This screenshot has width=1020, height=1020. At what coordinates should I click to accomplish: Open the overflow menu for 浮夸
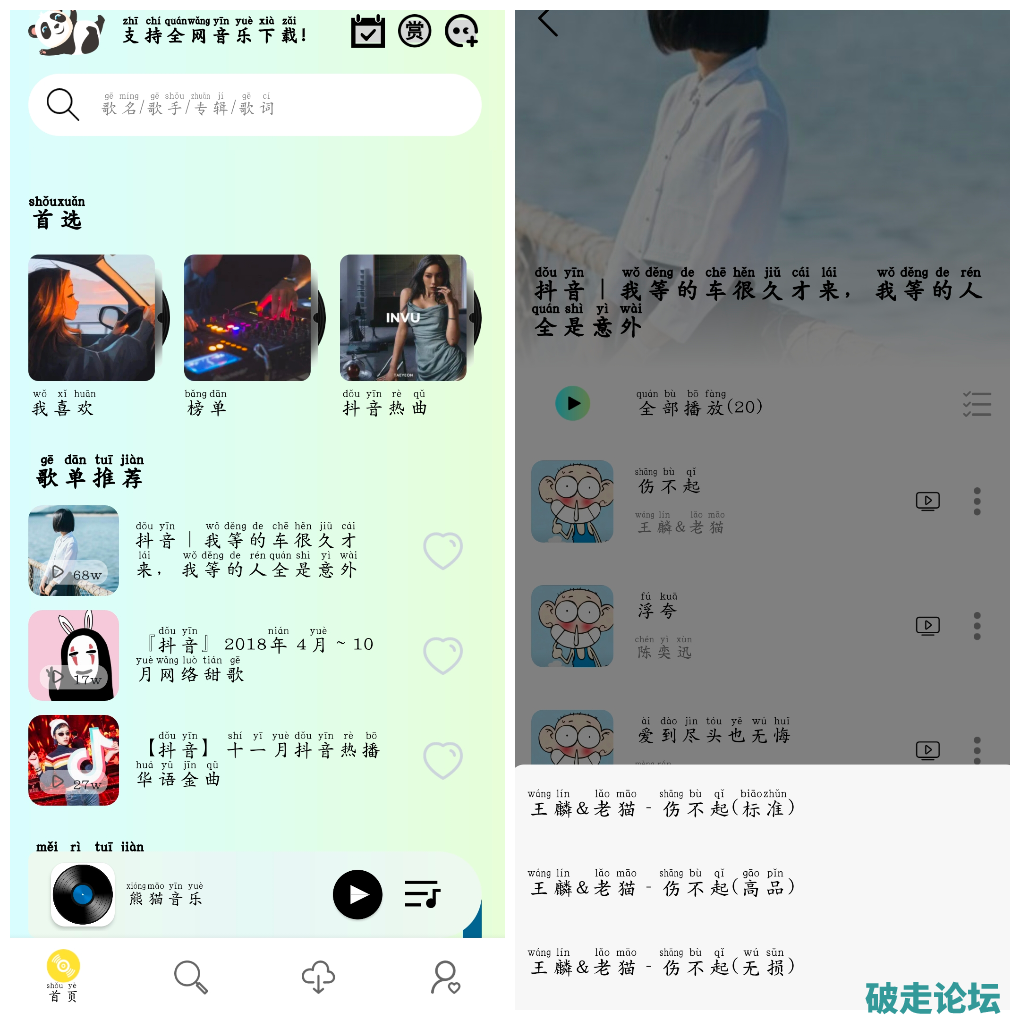pyautogui.click(x=977, y=626)
